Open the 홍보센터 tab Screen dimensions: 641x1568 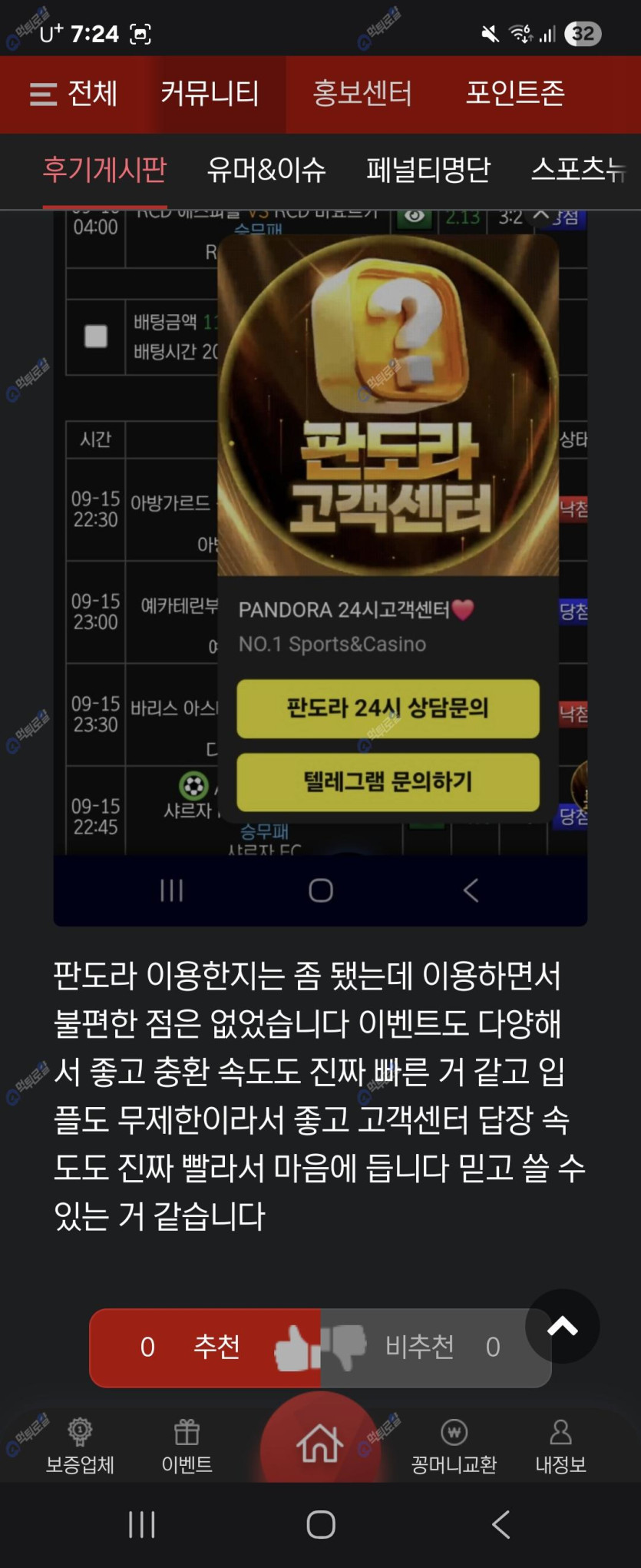coord(362,94)
